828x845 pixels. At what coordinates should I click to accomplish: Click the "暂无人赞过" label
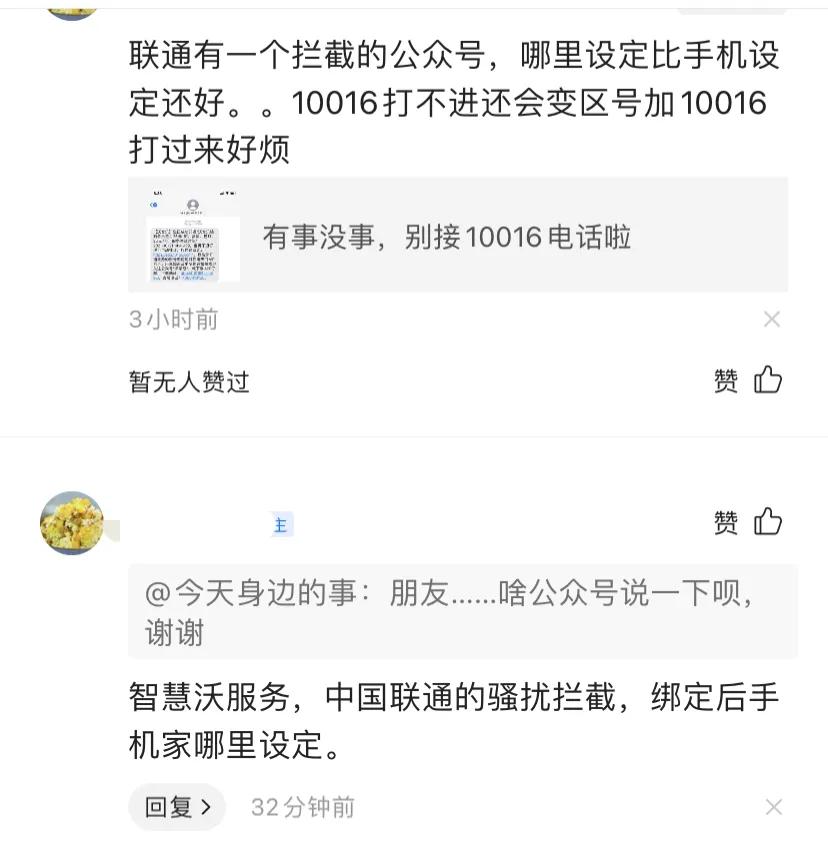pos(183,381)
